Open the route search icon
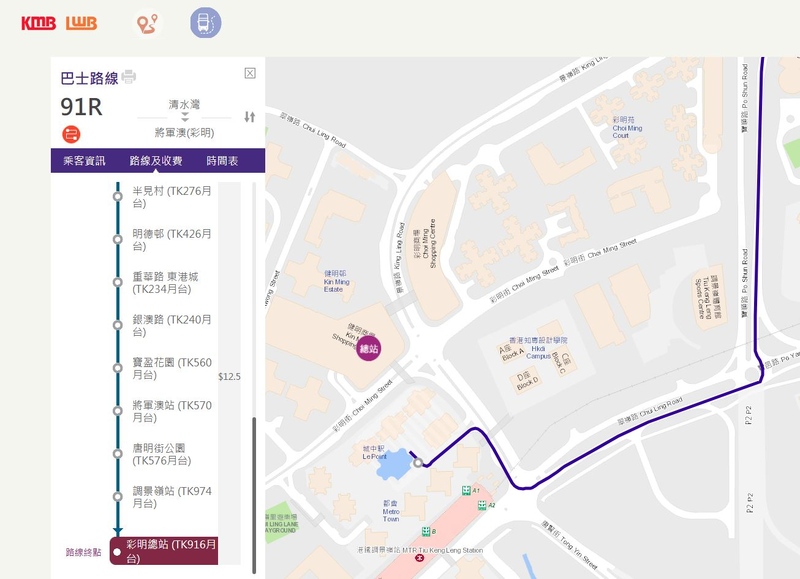The width and height of the screenshot is (800, 579). [148, 23]
